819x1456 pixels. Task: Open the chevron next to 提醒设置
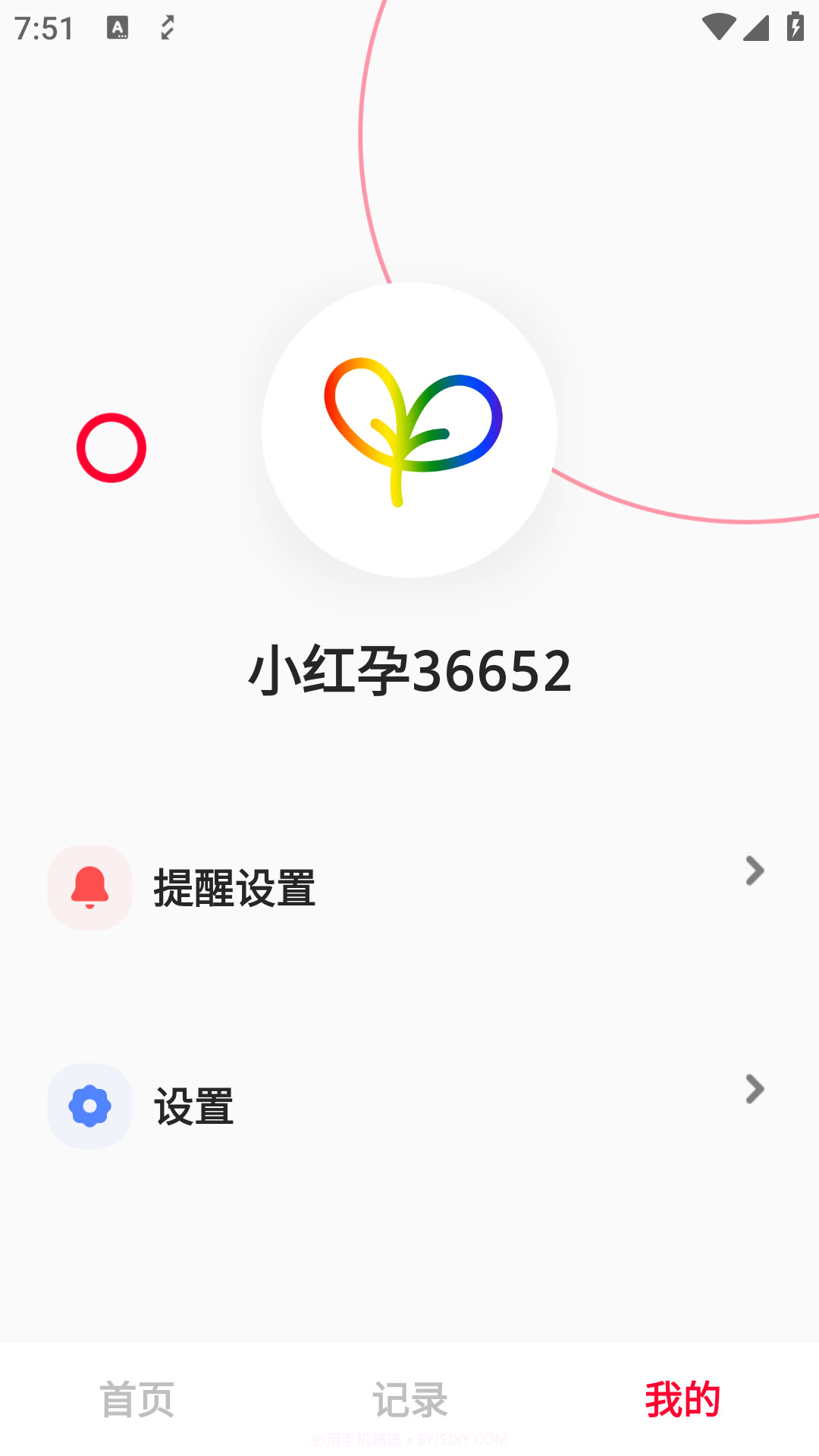754,871
